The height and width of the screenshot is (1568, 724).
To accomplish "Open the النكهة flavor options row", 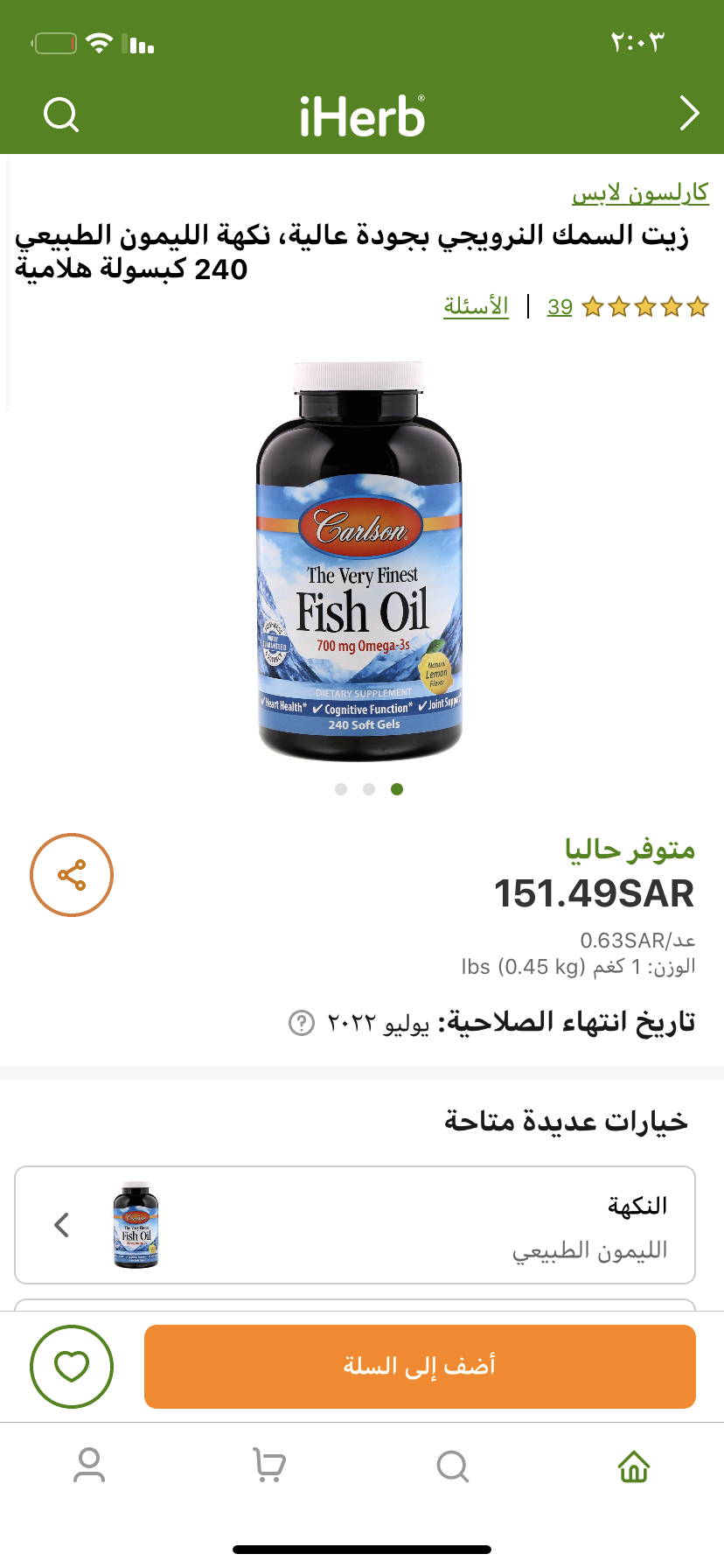I will pos(355,1225).
